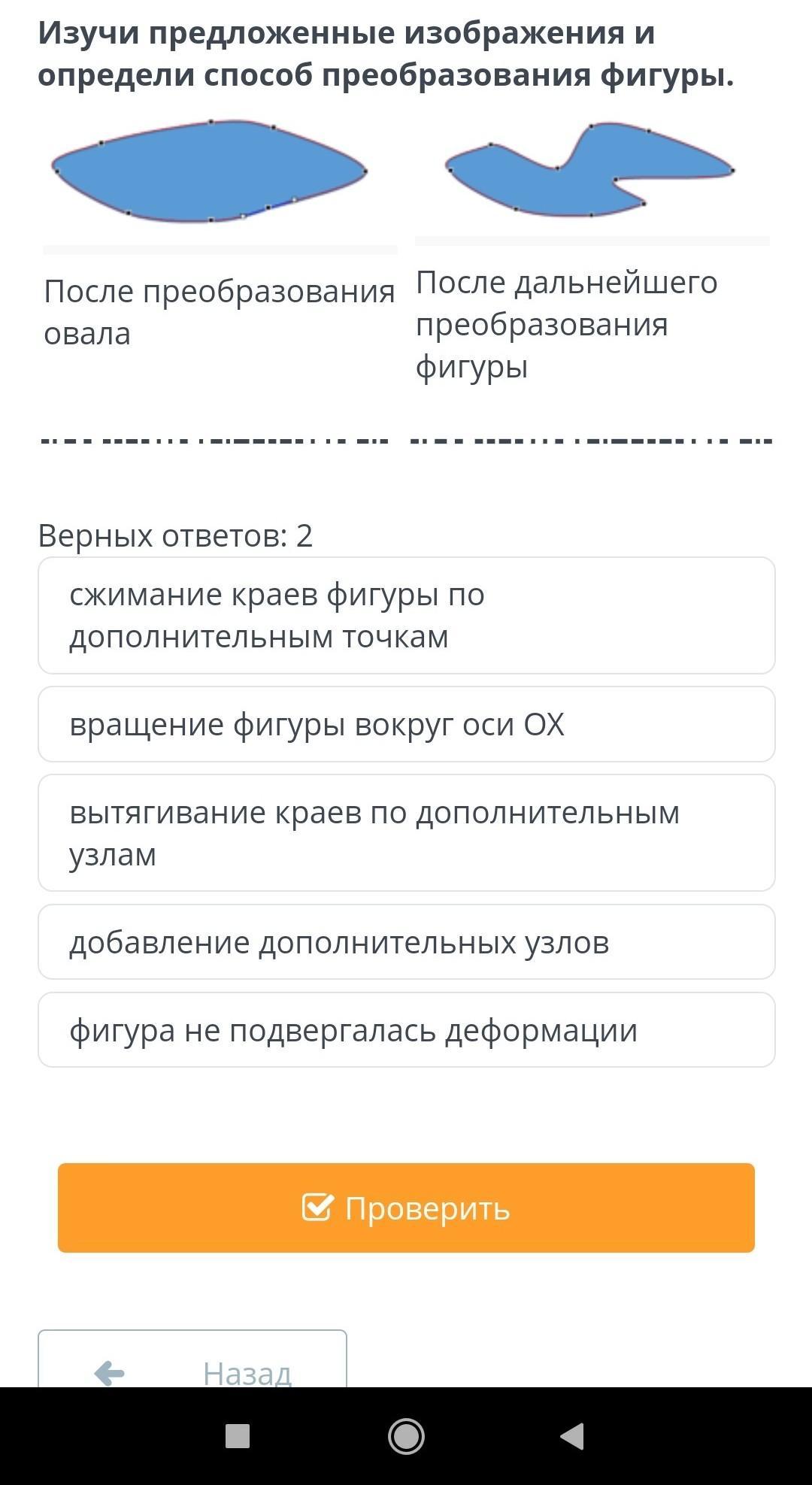Go to the system home screen
Image resolution: width=812 pixels, height=1485 pixels.
click(406, 1436)
